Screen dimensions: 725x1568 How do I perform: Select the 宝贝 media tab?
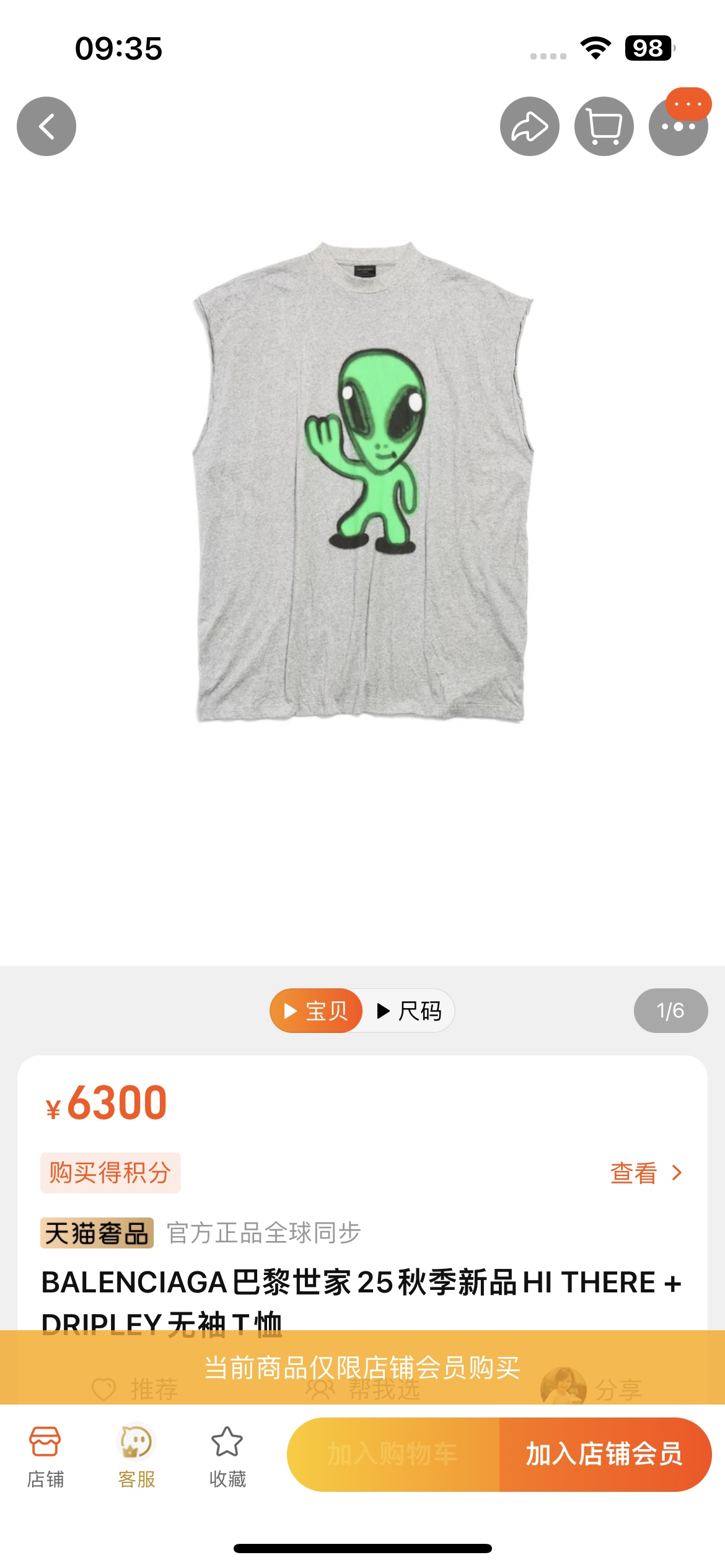[316, 1011]
